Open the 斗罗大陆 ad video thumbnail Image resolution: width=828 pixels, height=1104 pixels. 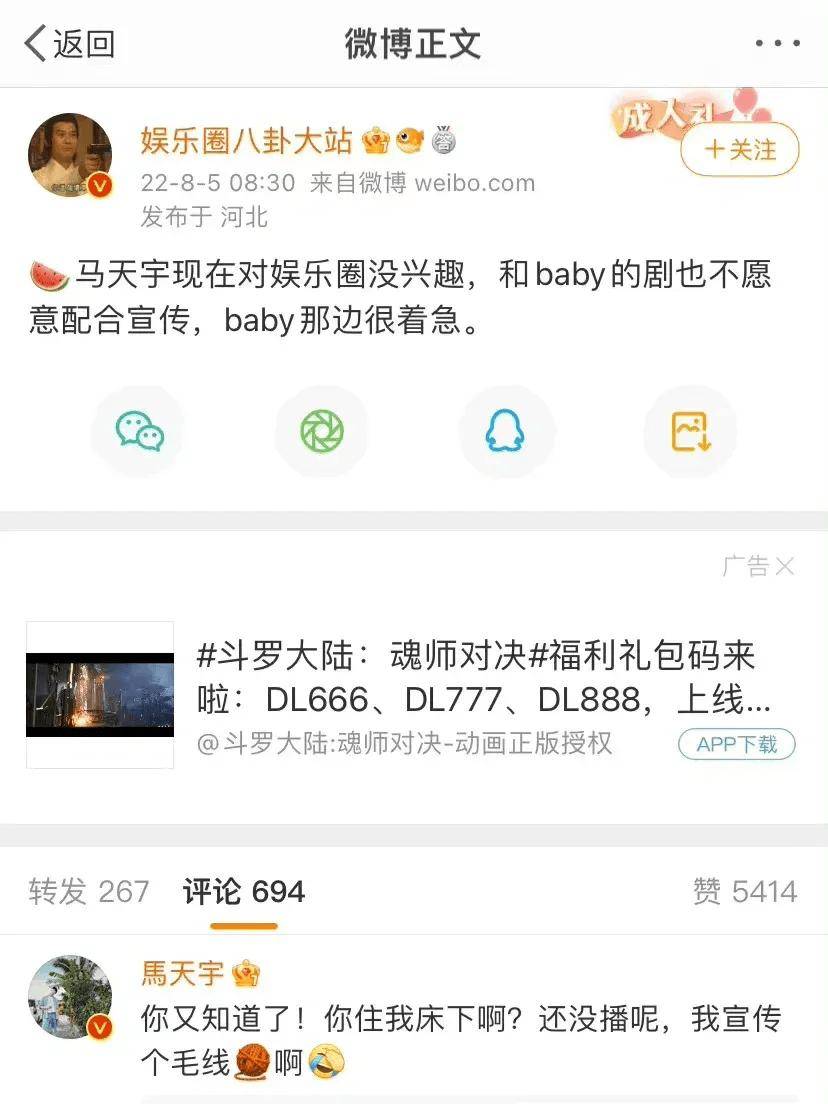tap(100, 695)
